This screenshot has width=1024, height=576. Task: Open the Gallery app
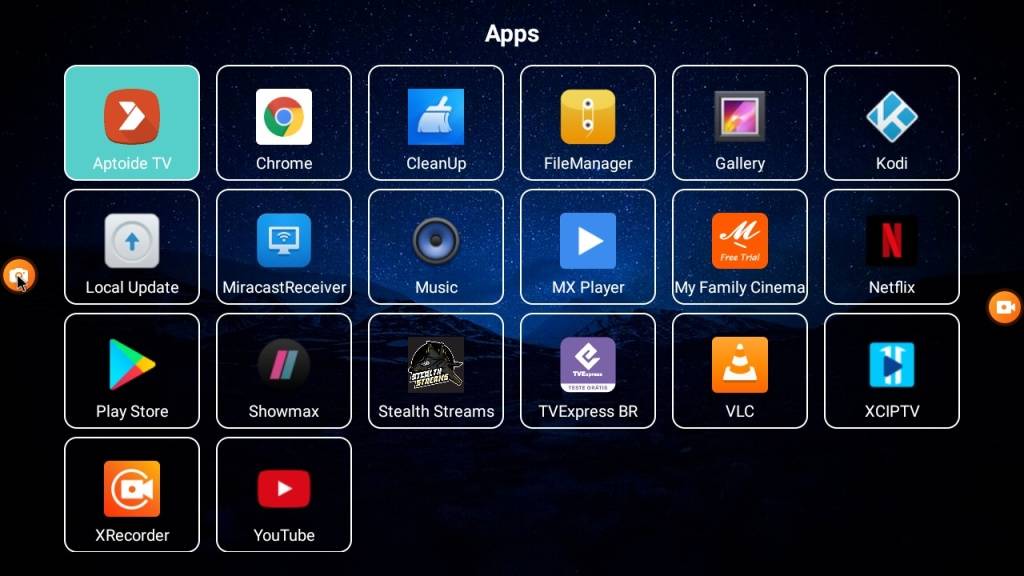point(740,122)
